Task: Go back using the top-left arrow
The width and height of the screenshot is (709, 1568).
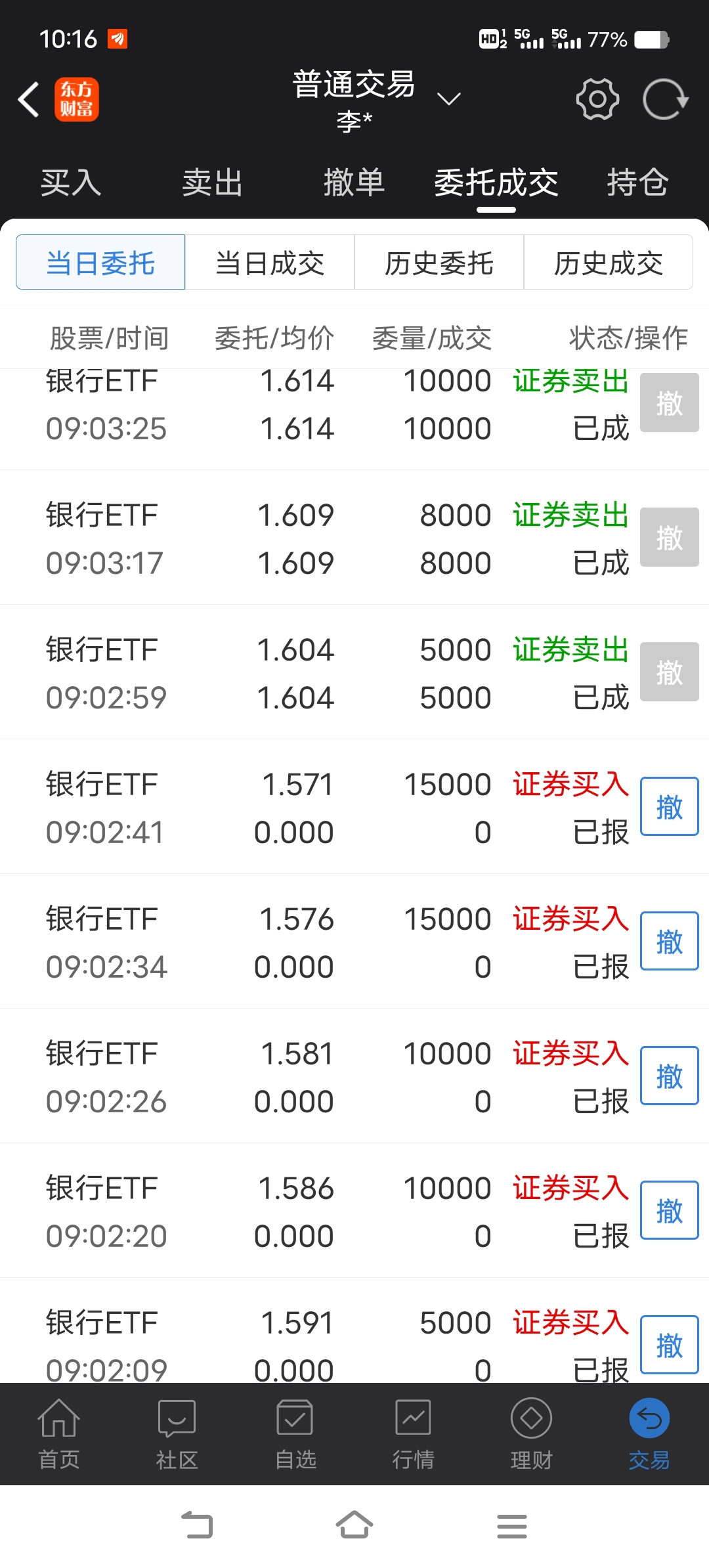Action: [x=29, y=100]
